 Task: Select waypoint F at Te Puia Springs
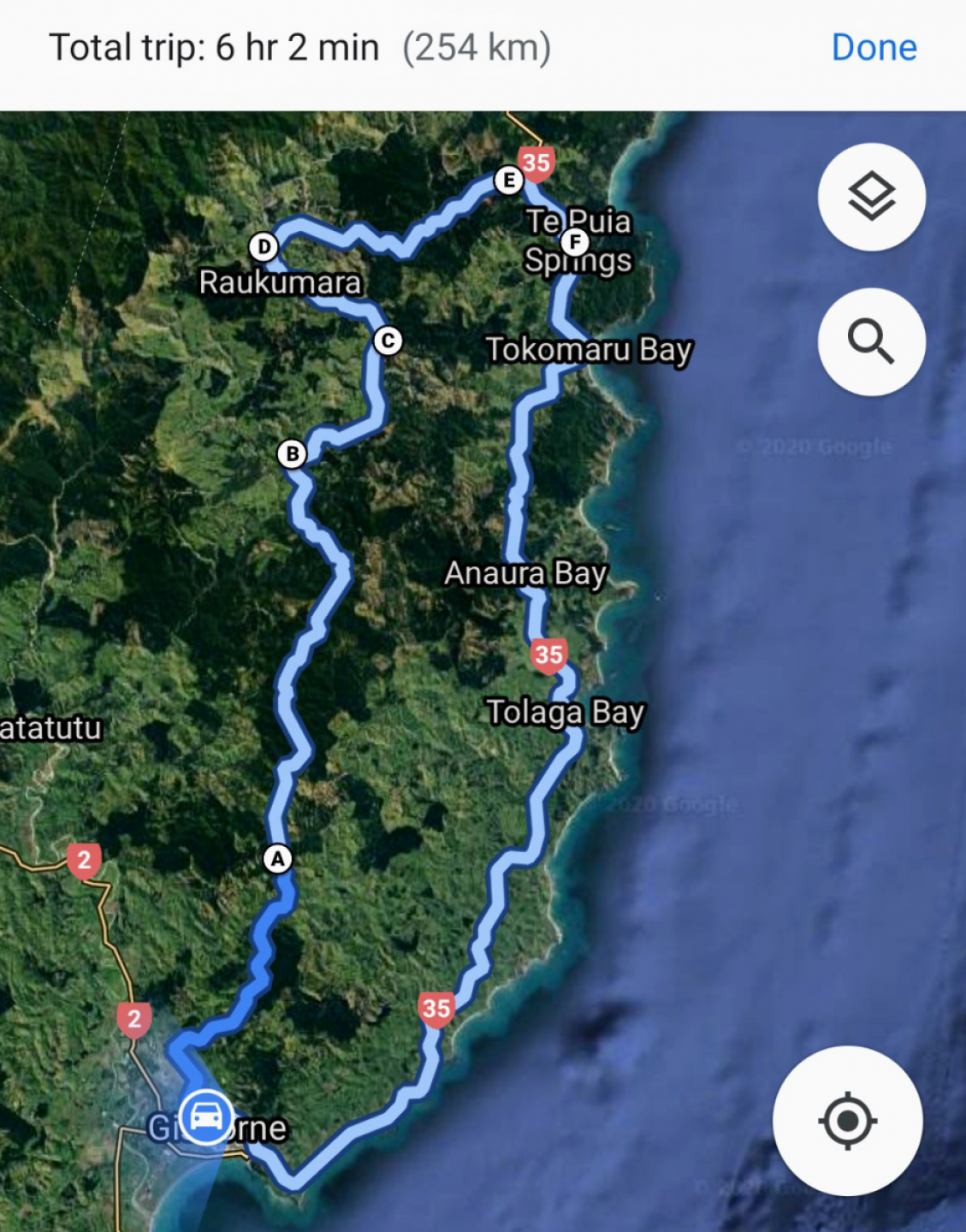[576, 242]
